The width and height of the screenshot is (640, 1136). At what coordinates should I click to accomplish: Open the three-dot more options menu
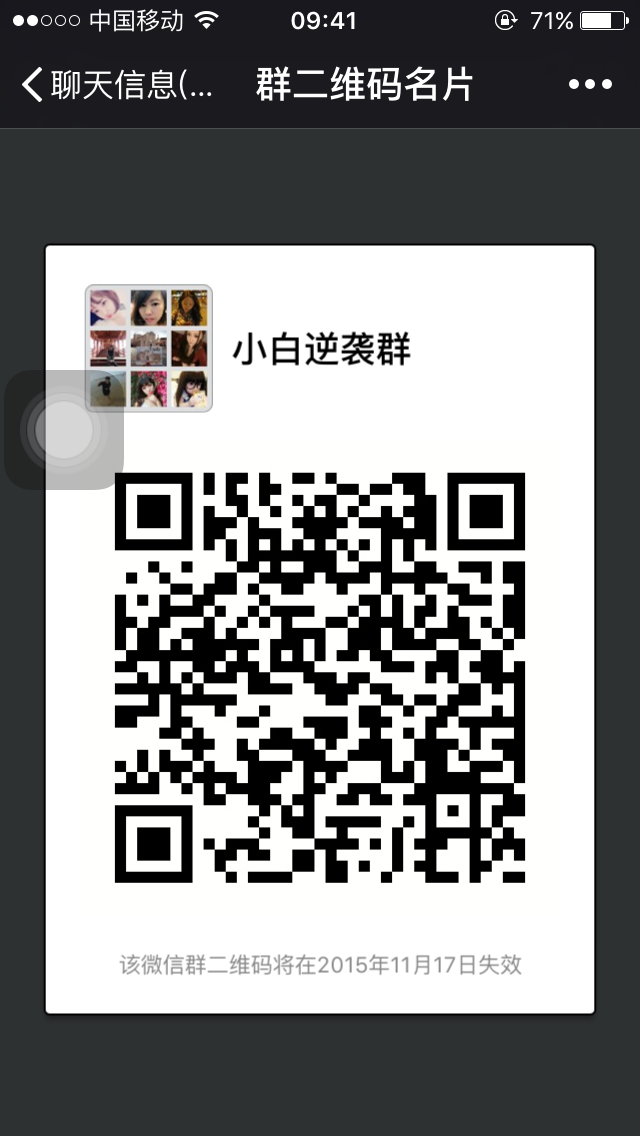tap(590, 85)
